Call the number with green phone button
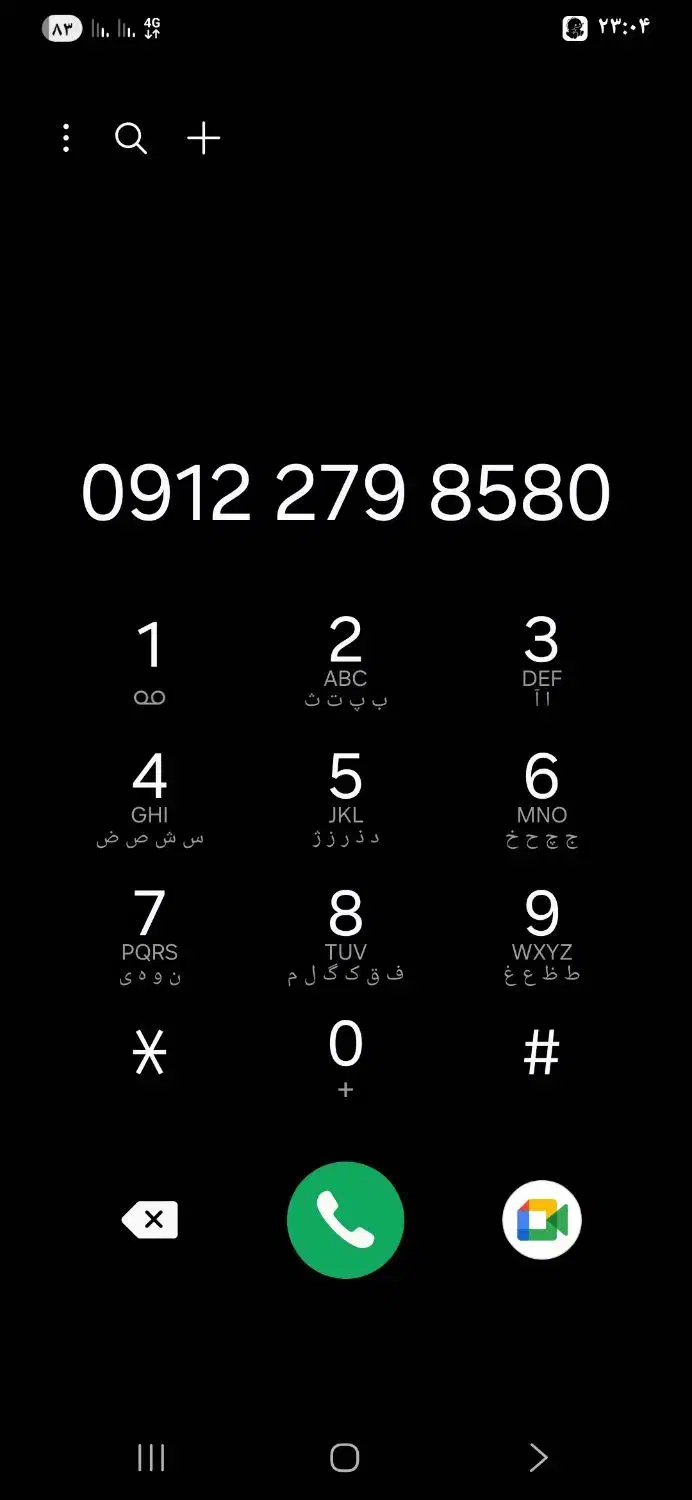 point(346,1220)
